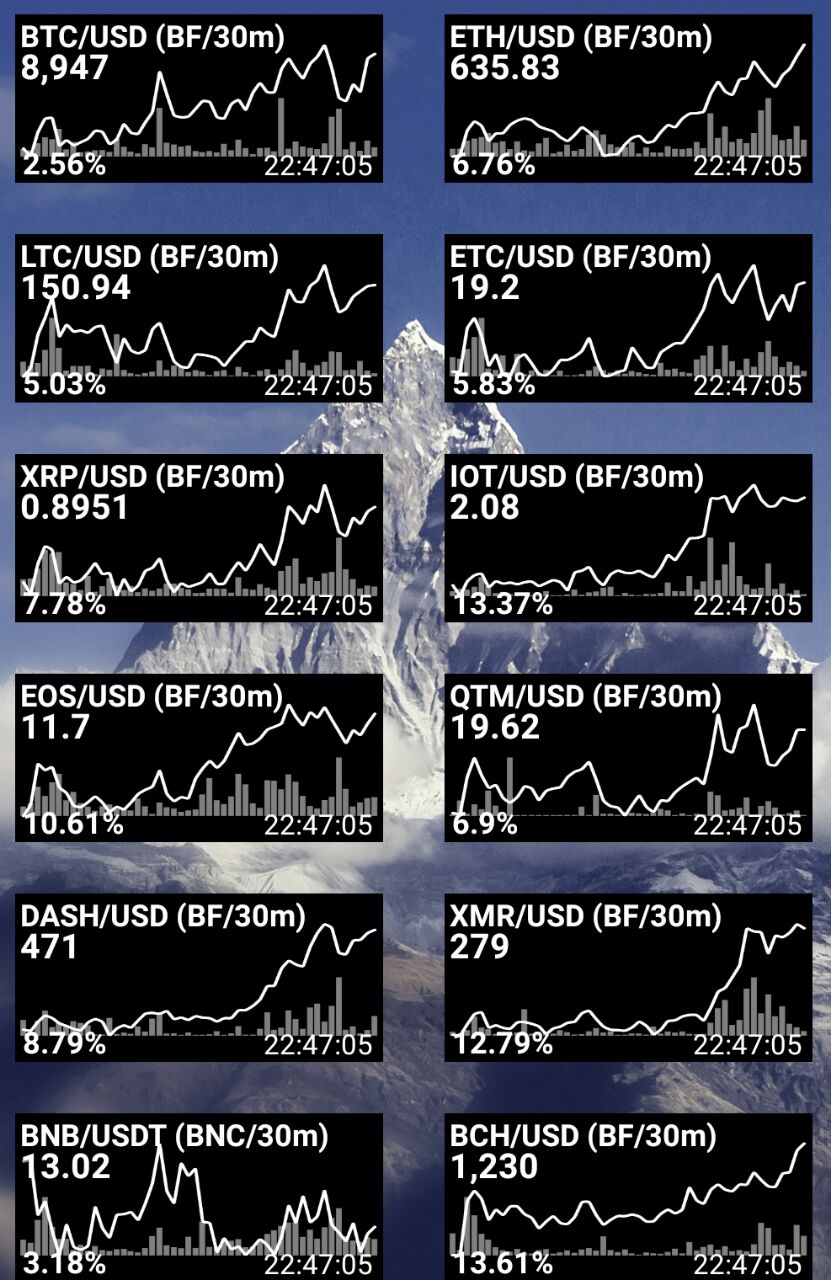Viewport: 831px width, 1280px height.
Task: Open the ETC/USD chart widget
Action: tap(628, 318)
